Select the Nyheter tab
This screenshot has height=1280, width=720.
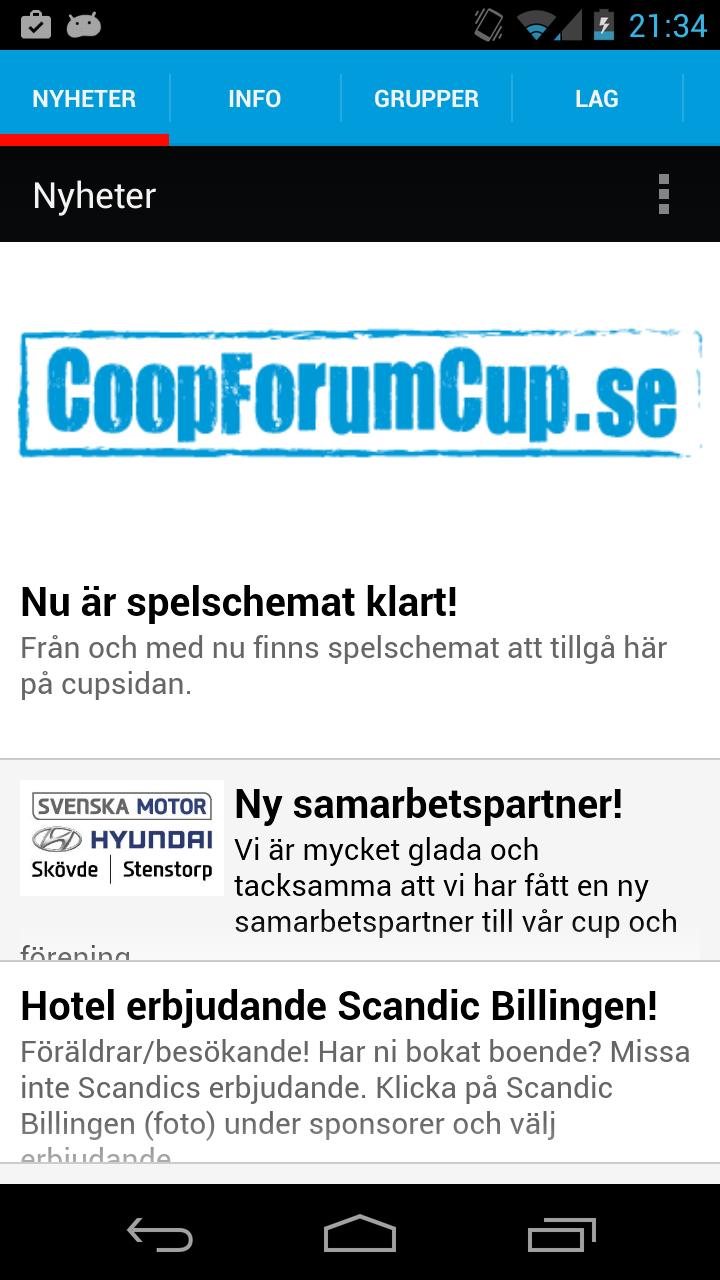[x=84, y=99]
